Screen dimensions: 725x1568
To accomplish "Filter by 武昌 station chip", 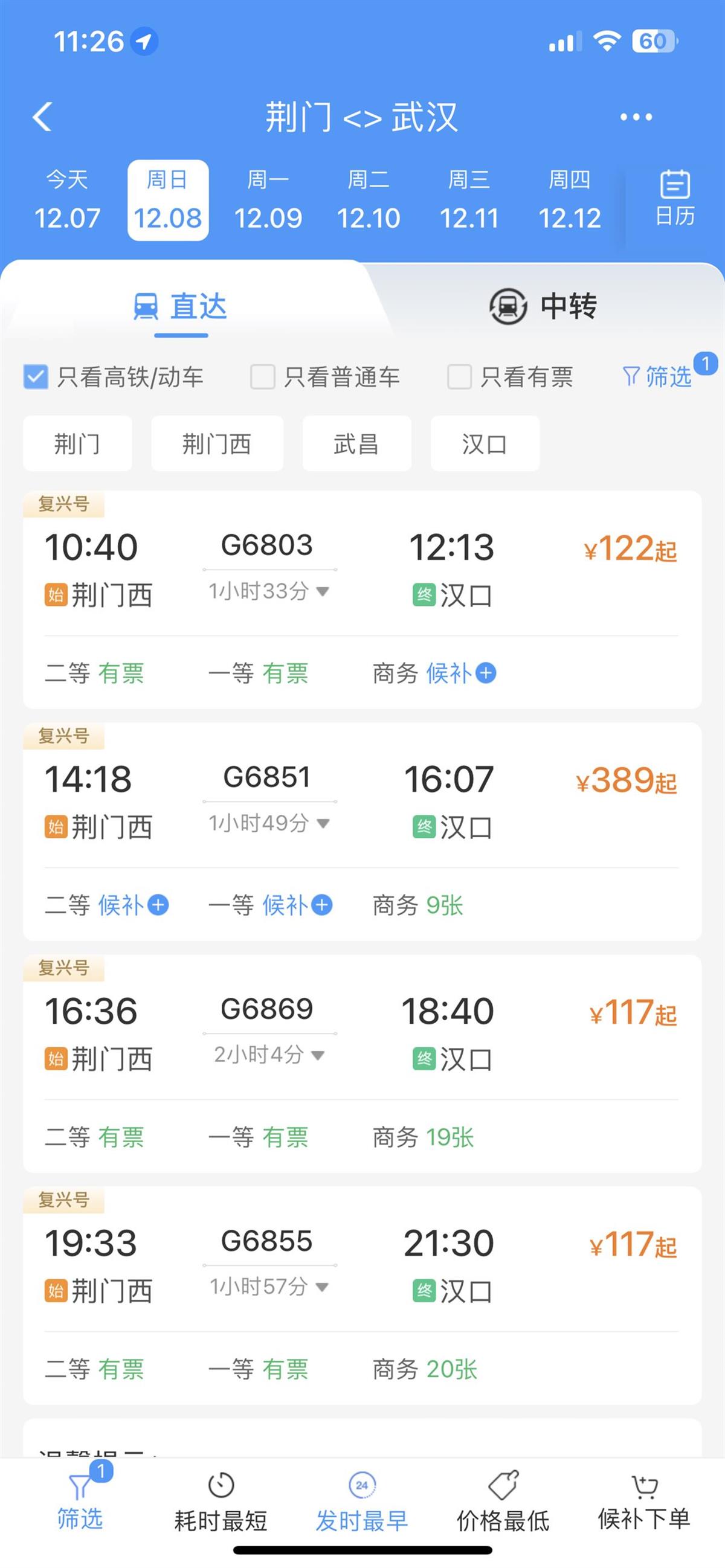I will tap(356, 444).
